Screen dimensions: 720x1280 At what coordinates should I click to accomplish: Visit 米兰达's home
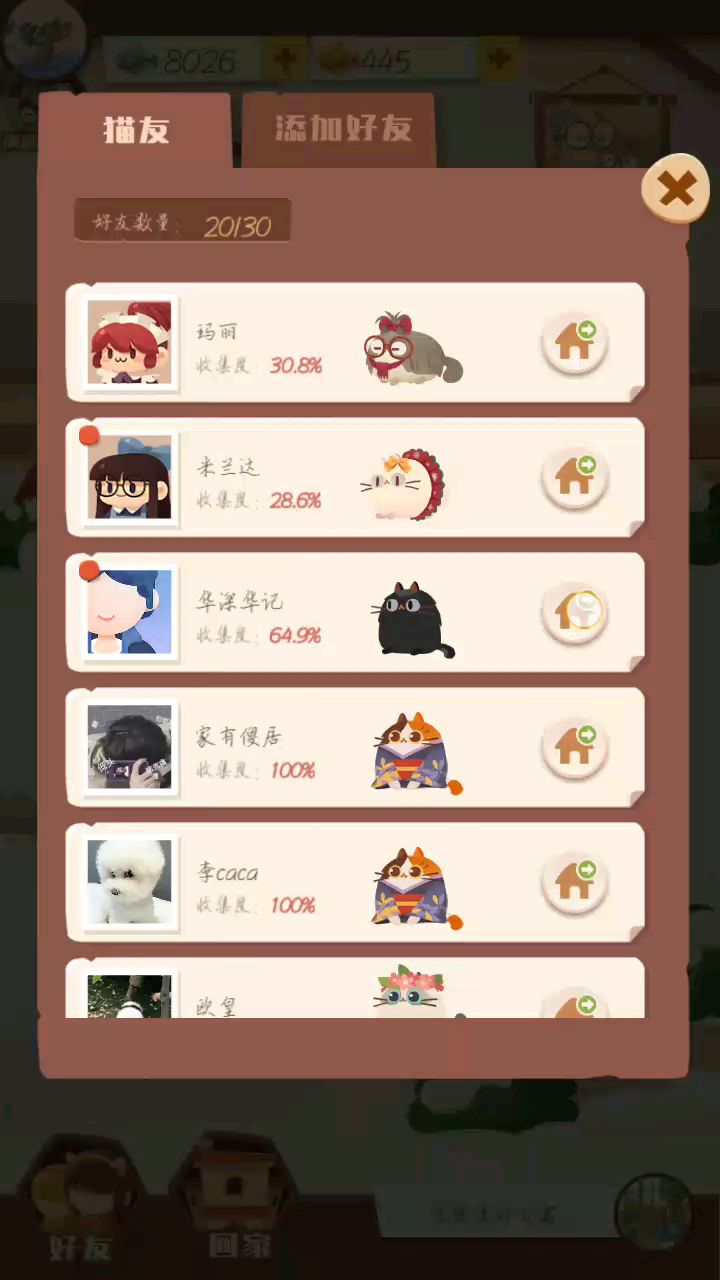tap(575, 477)
